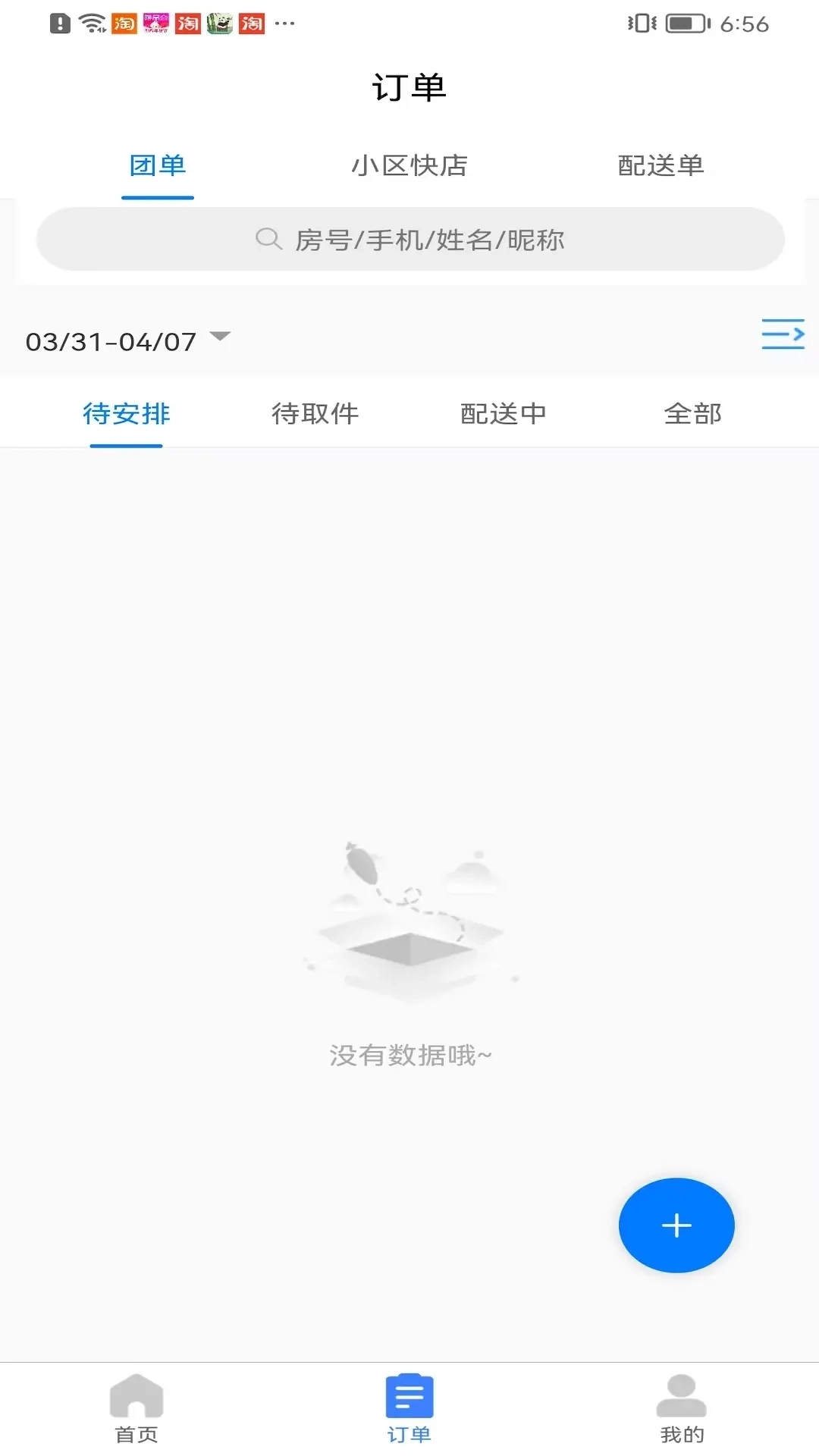Open the filter icon beside date range
819x1456 pixels.
pos(783,334)
